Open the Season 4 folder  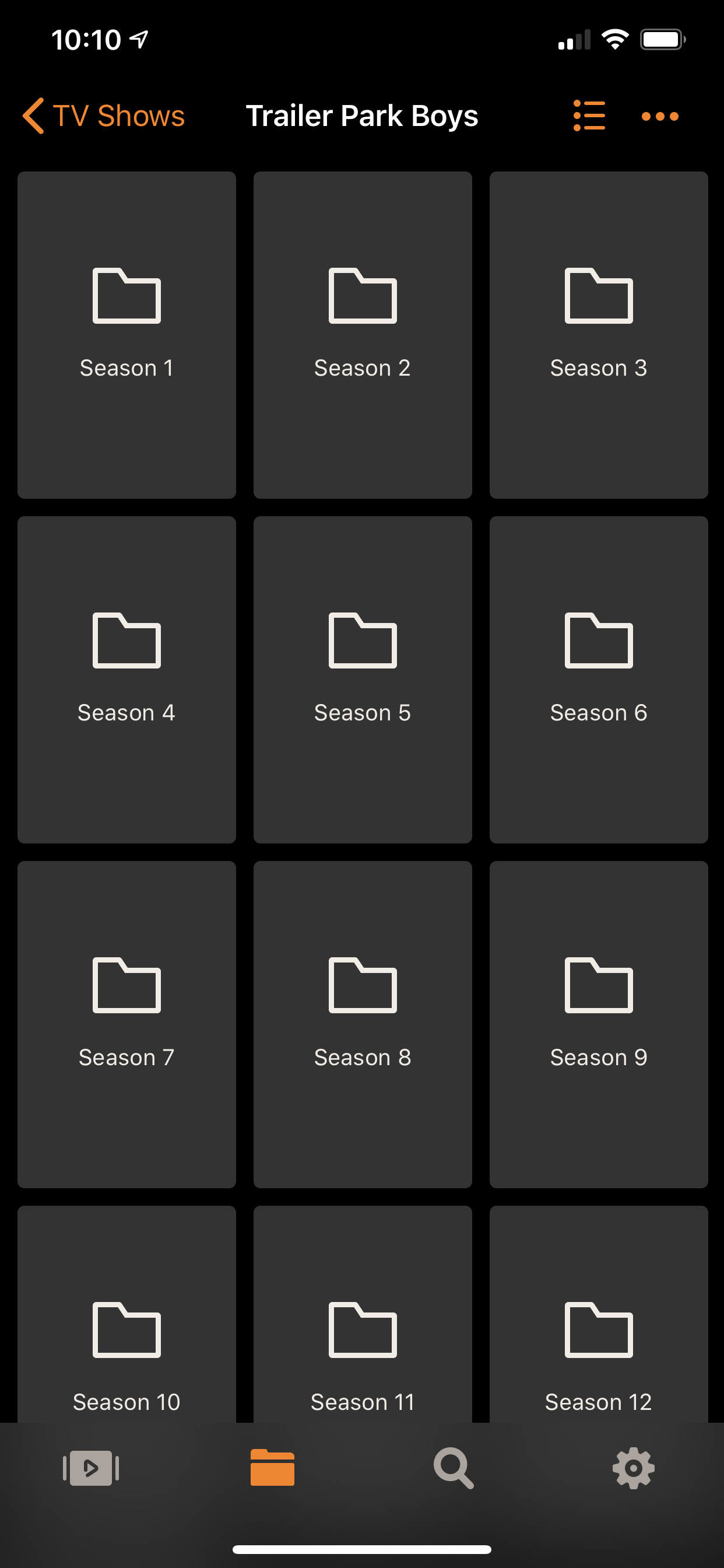pyautogui.click(x=126, y=680)
